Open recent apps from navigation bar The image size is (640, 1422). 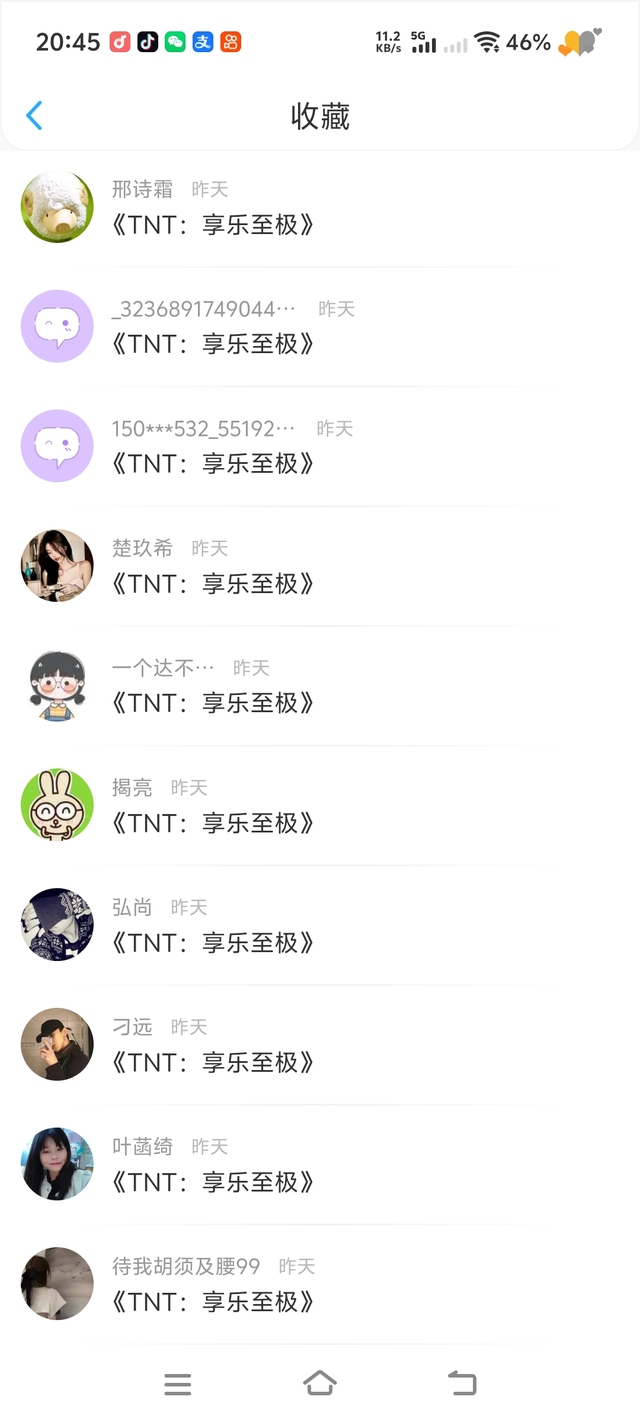178,1384
